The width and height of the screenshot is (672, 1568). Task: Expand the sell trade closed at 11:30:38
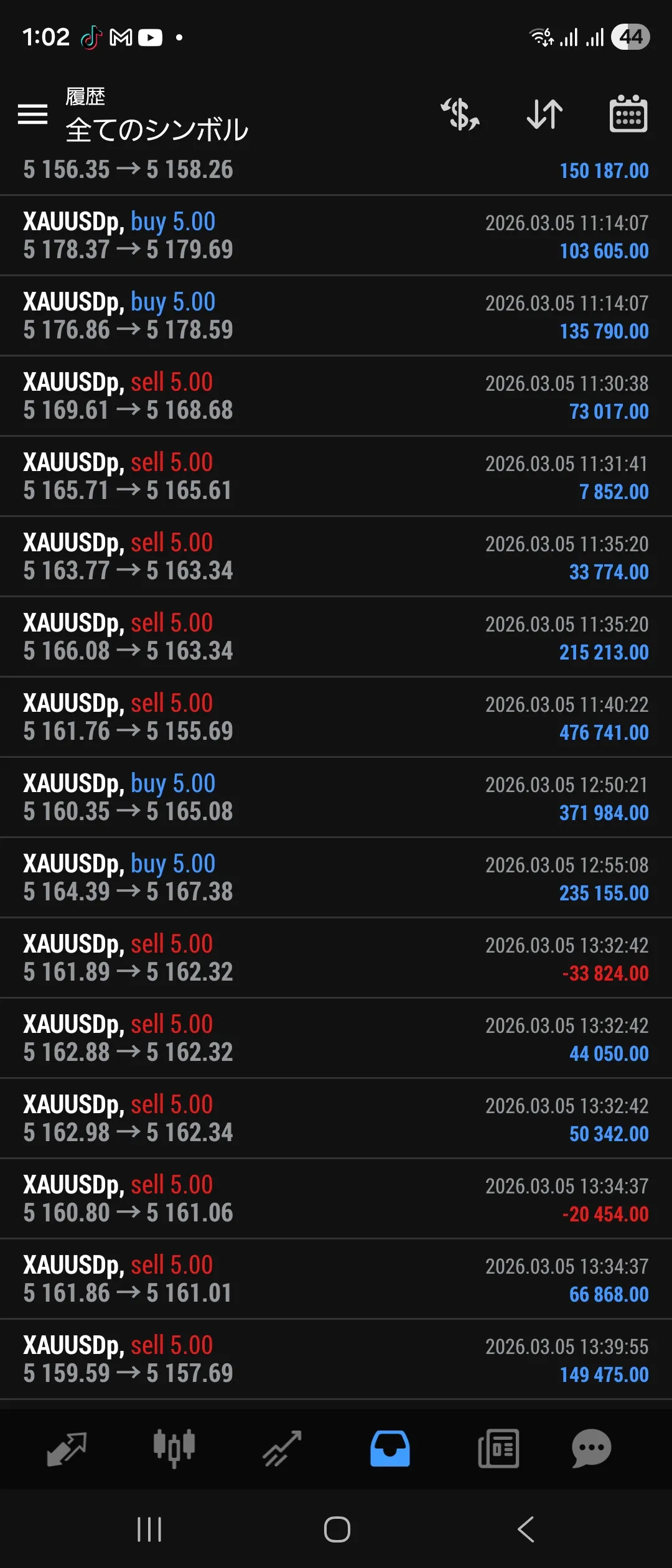[336, 396]
